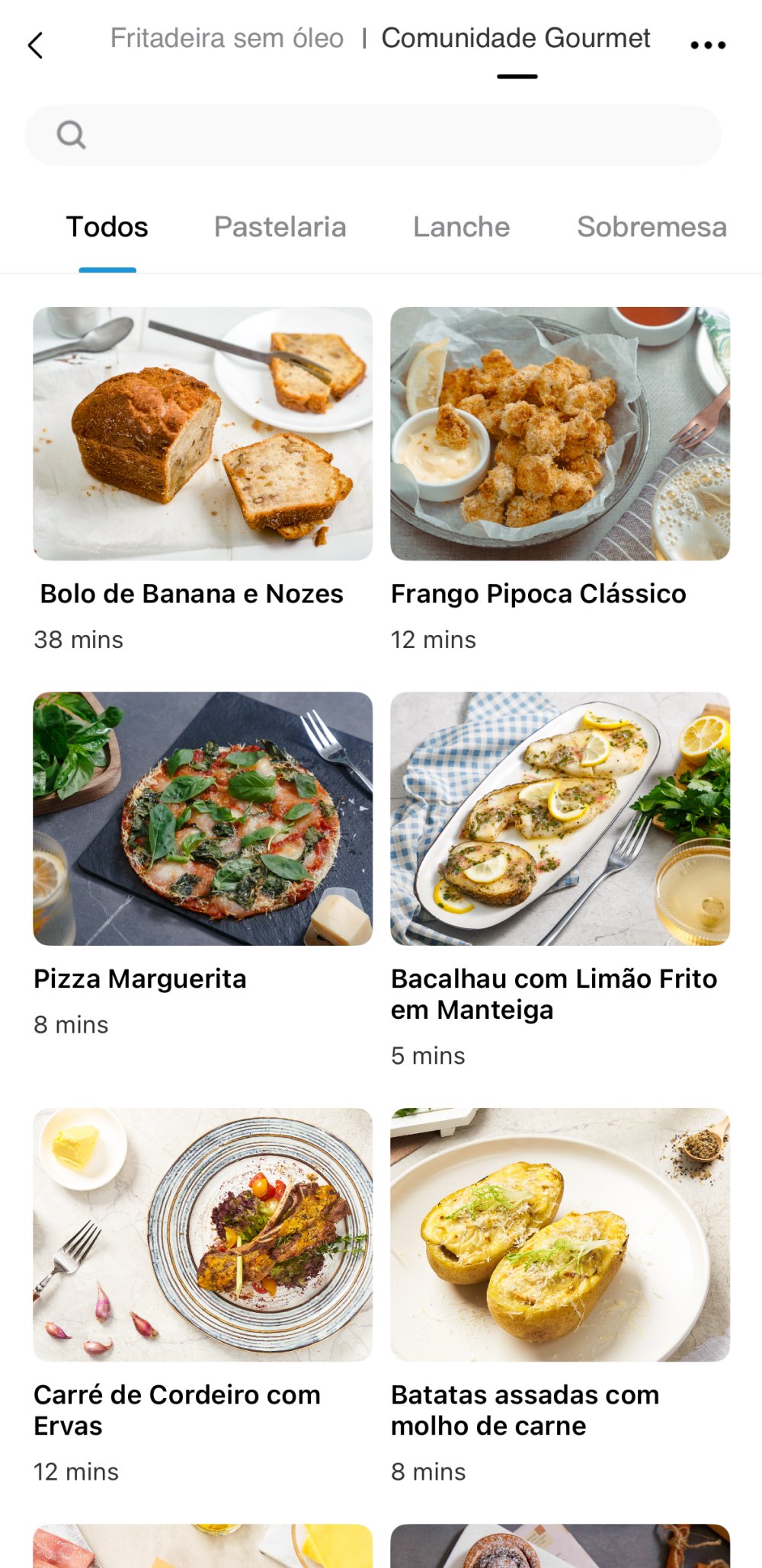Go back using the arrow icon

click(35, 46)
